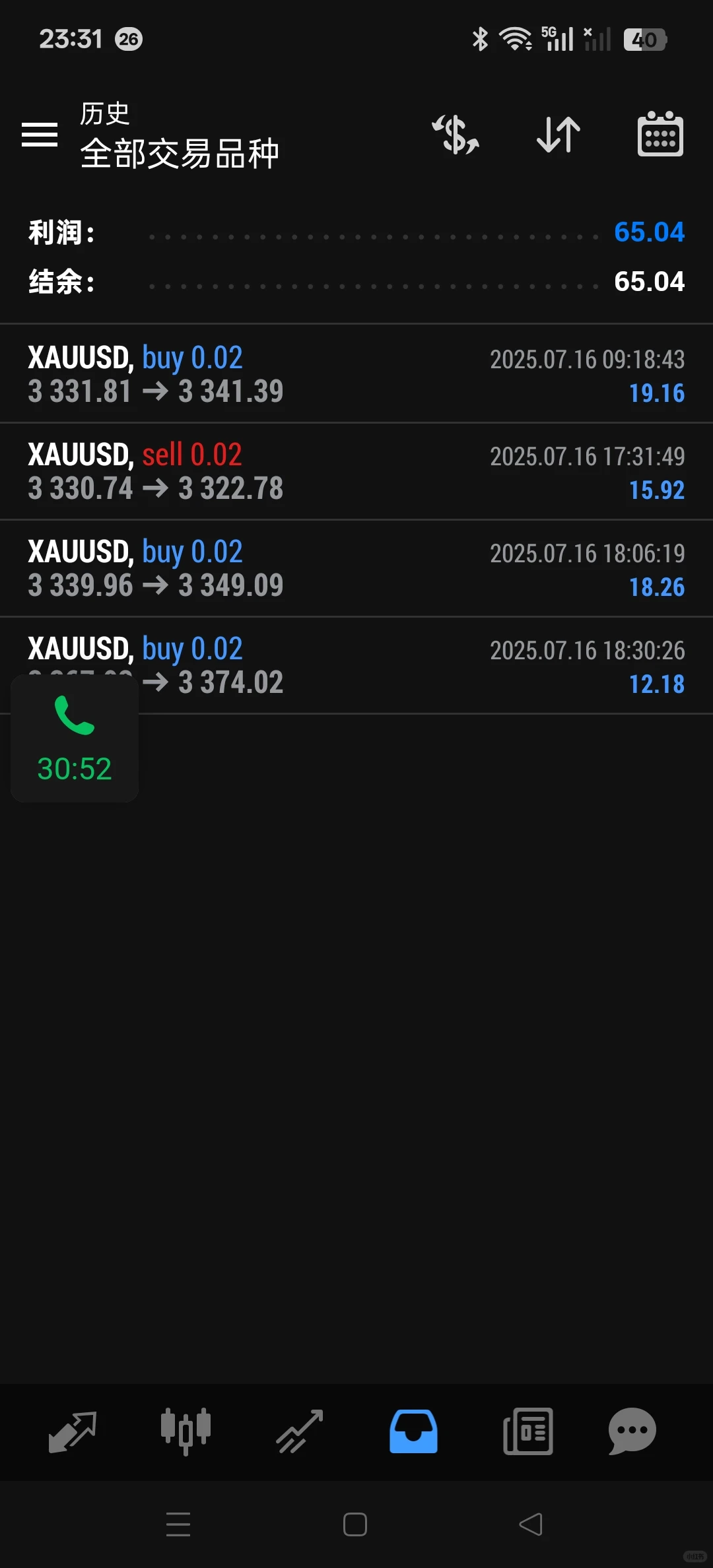
Task: Switch to the candlestick Chart tab
Action: pos(186,1432)
